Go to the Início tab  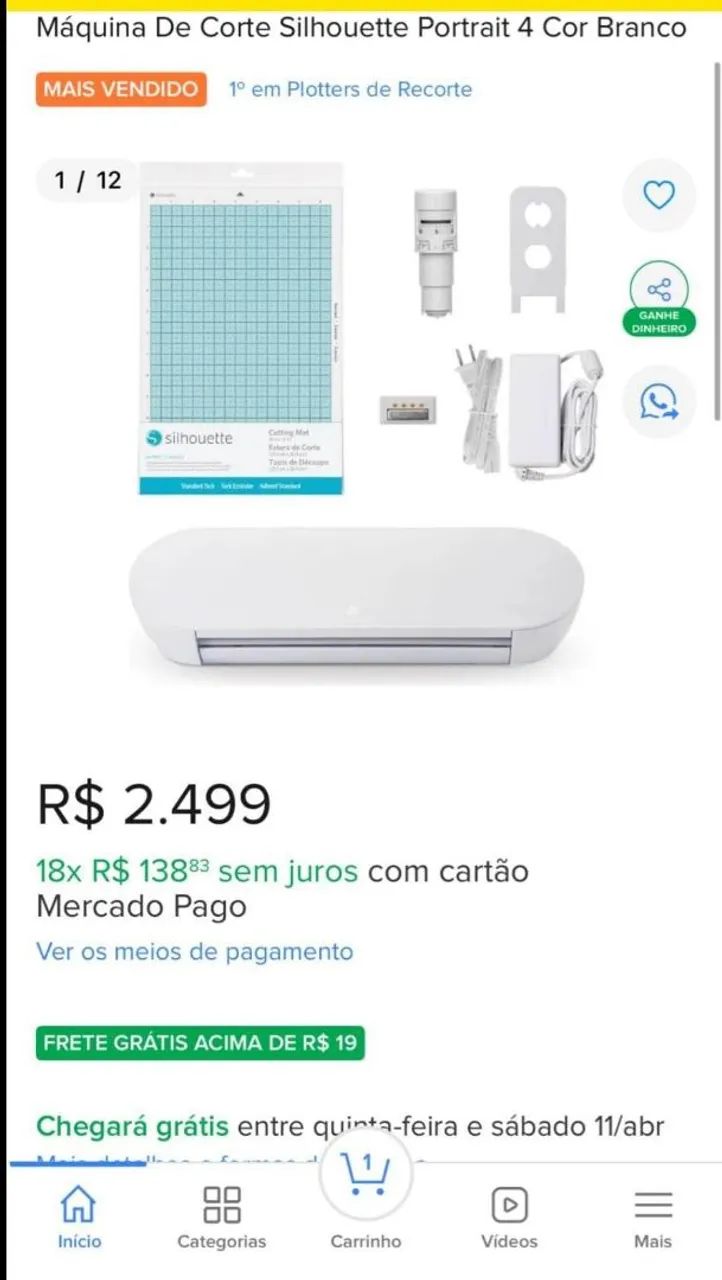[x=79, y=1218]
